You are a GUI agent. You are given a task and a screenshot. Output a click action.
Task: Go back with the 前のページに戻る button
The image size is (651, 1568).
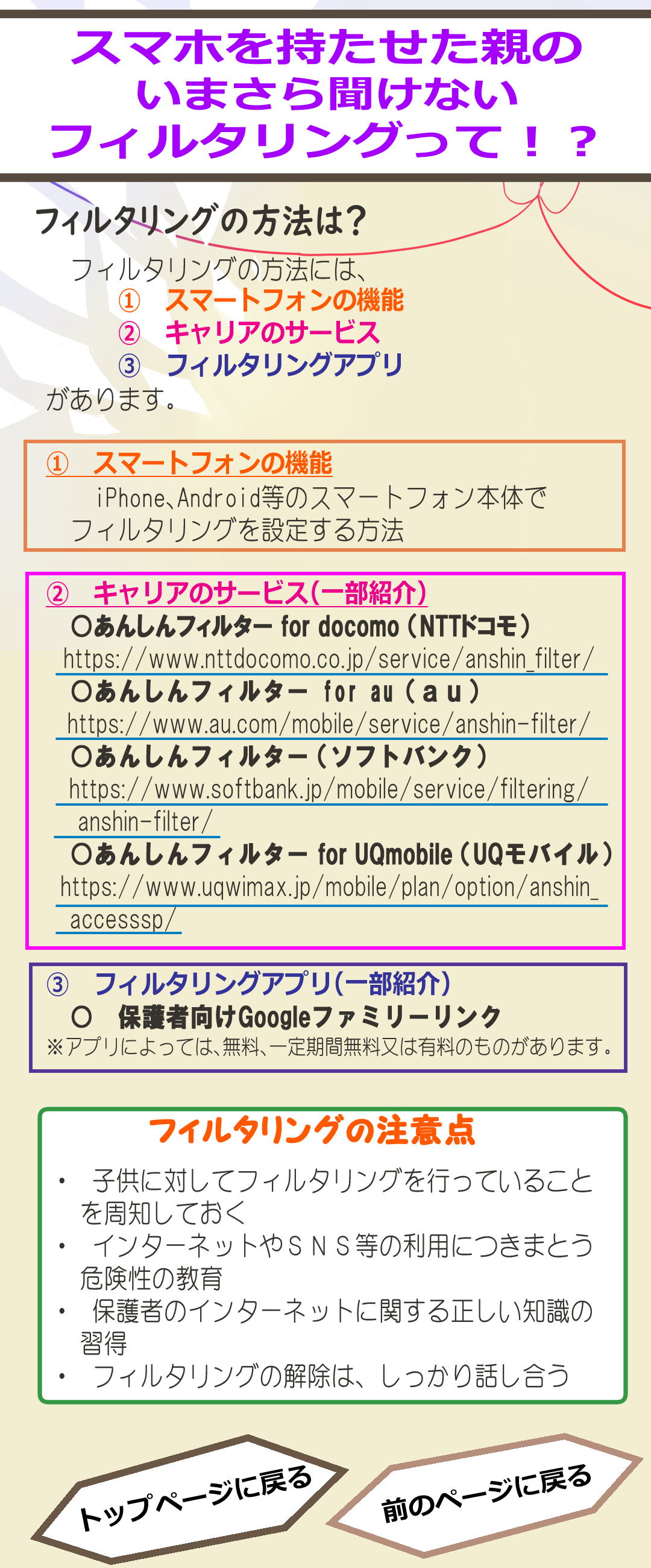pyautogui.click(x=485, y=1494)
